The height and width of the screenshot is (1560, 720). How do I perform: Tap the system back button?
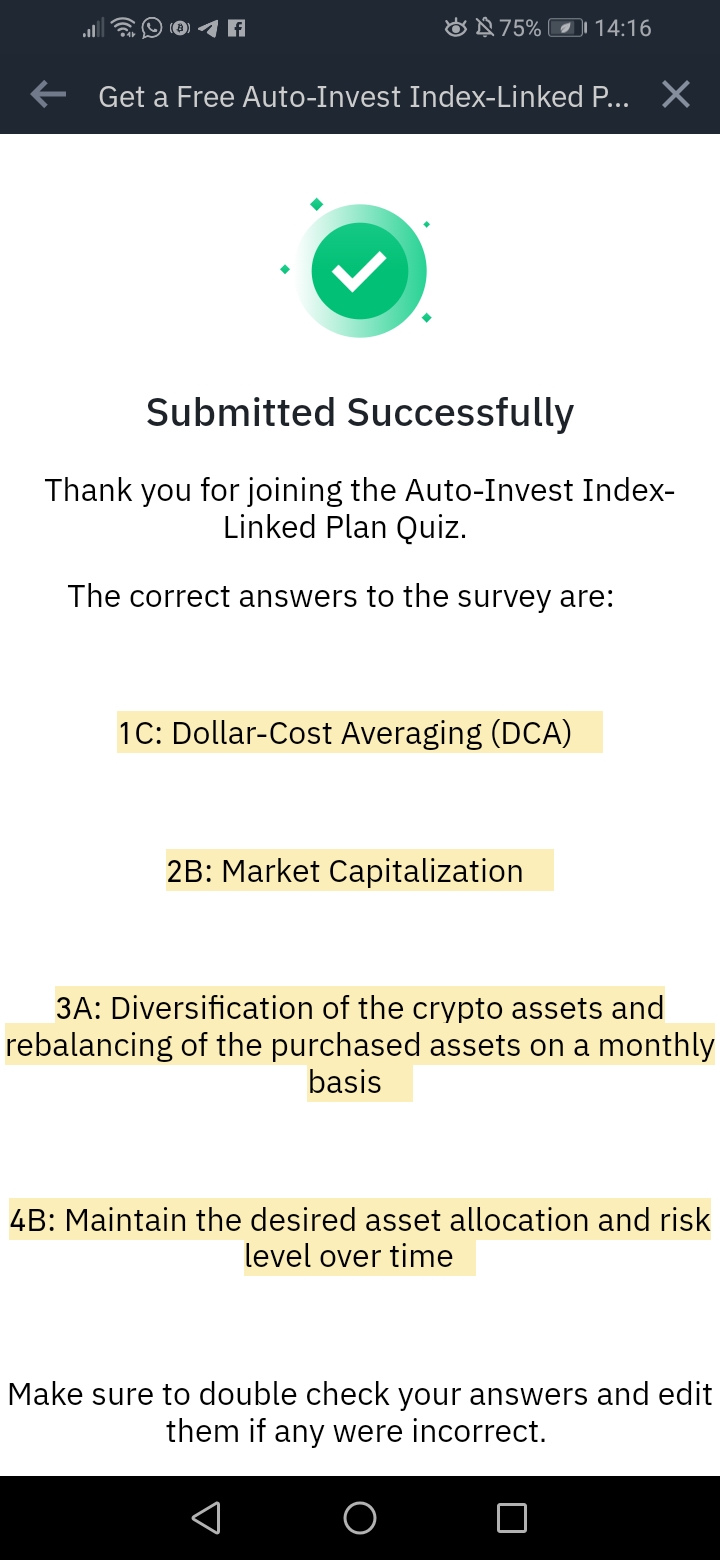pyautogui.click(x=206, y=1518)
